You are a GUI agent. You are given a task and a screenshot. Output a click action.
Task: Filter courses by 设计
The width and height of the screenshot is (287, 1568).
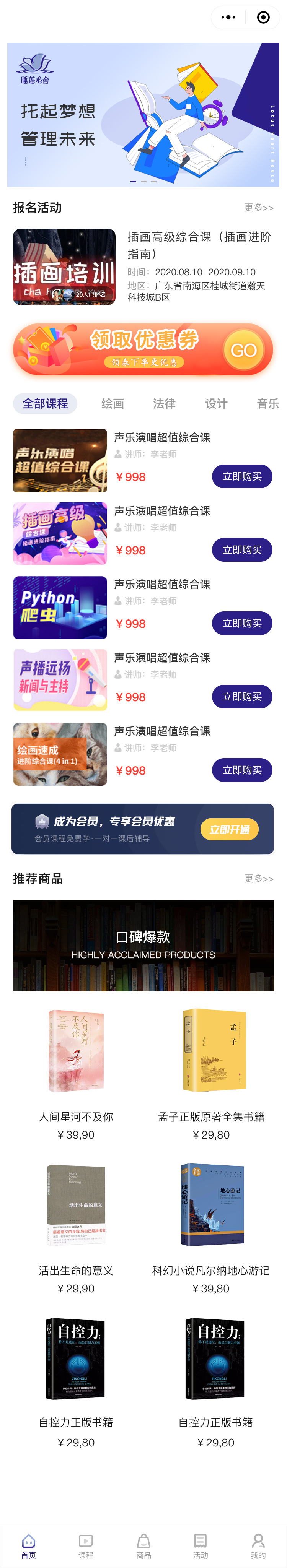(x=216, y=403)
